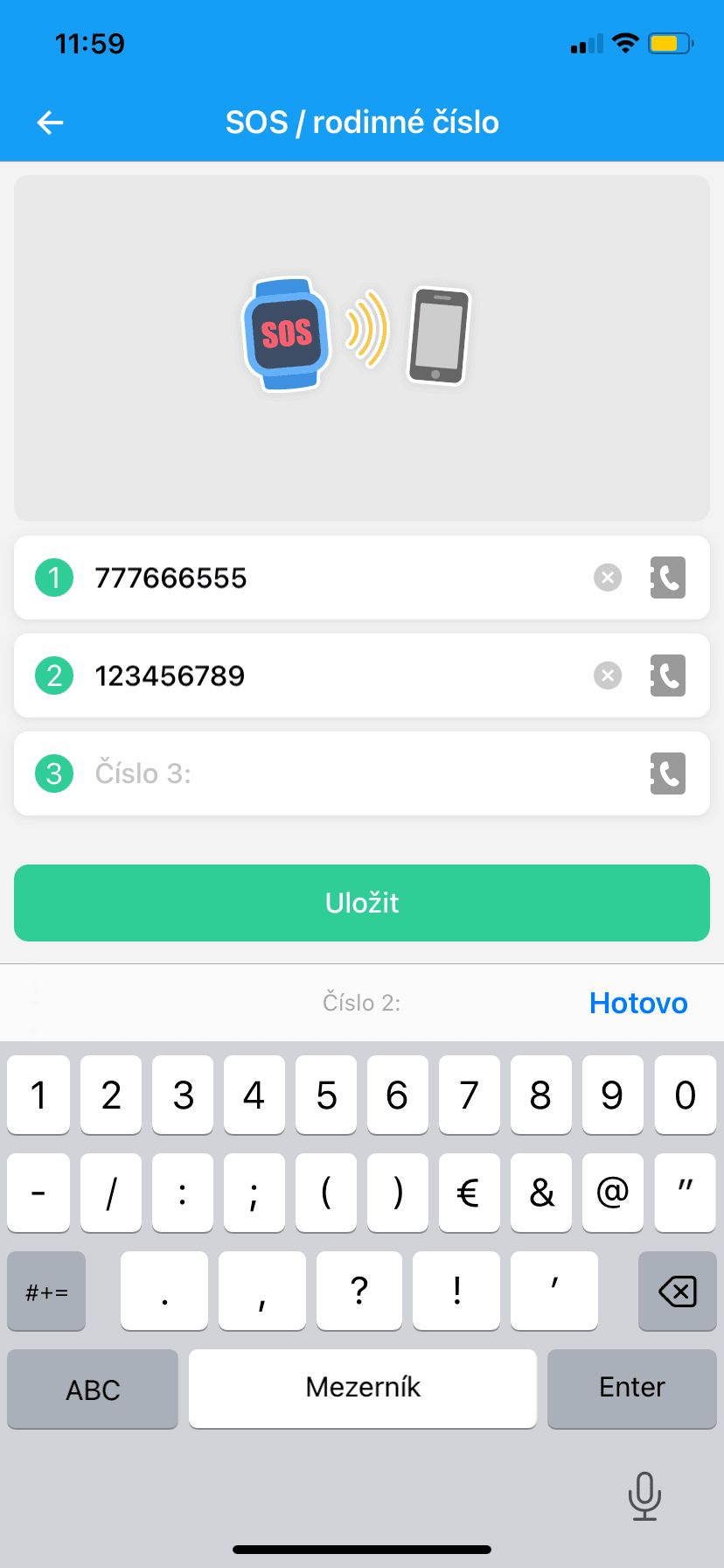Image resolution: width=724 pixels, height=1568 pixels.
Task: Tap Hotovo to dismiss the keyboard
Action: [x=638, y=1003]
